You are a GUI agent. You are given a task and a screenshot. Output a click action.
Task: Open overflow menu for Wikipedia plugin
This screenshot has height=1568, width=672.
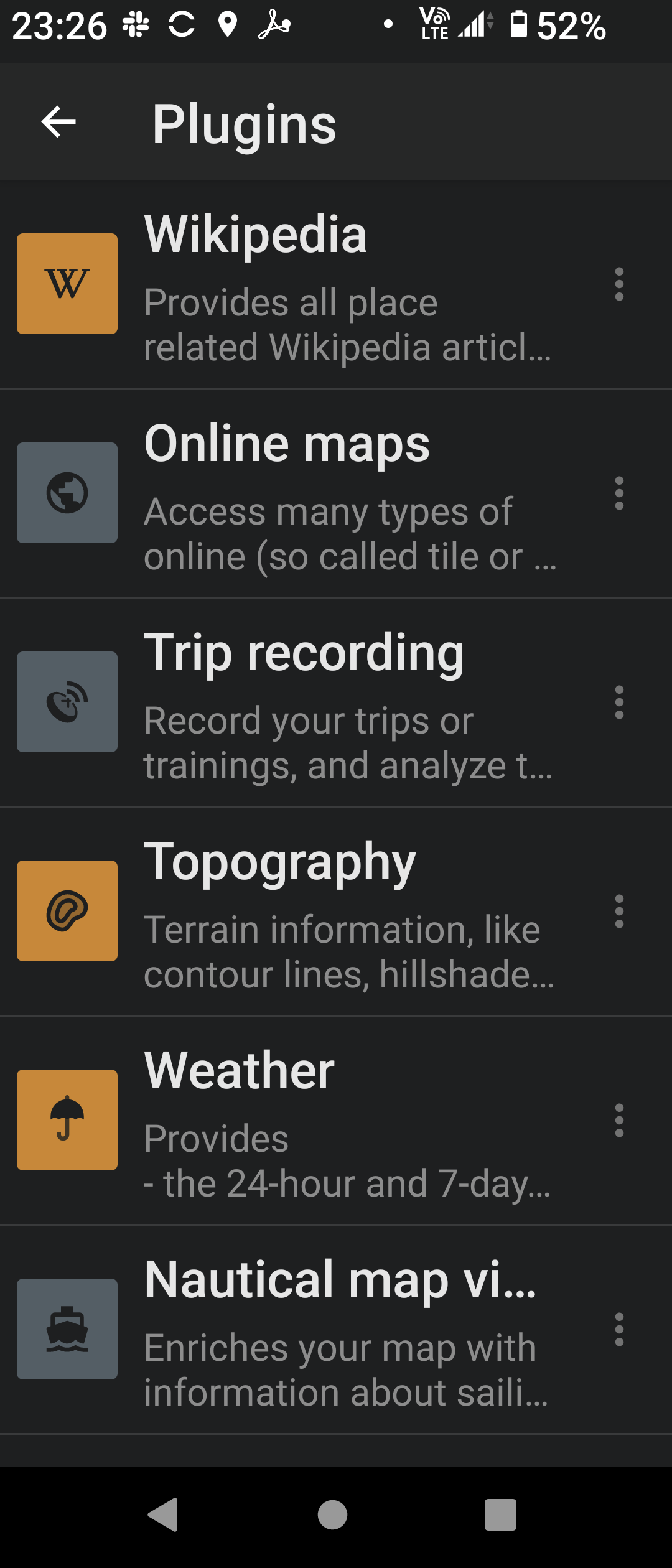[x=618, y=284]
